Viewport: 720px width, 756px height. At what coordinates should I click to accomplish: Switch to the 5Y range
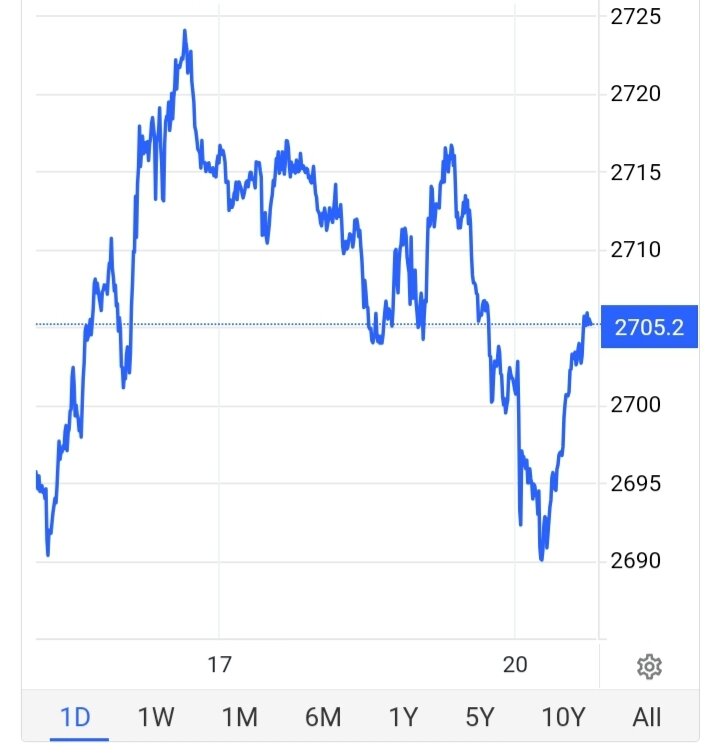pos(480,717)
